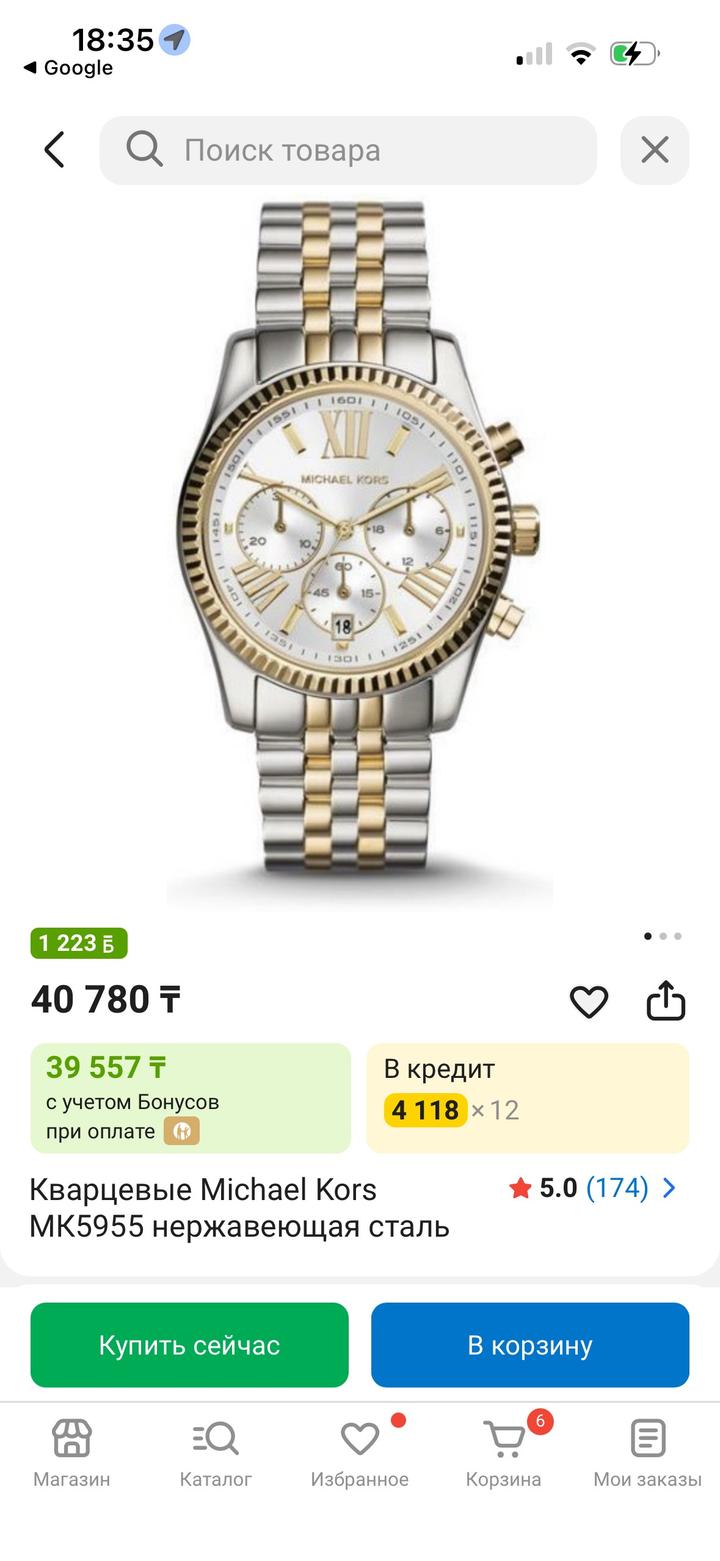Add the watch to favorites with the heart
720x1561 pixels.
point(588,1001)
